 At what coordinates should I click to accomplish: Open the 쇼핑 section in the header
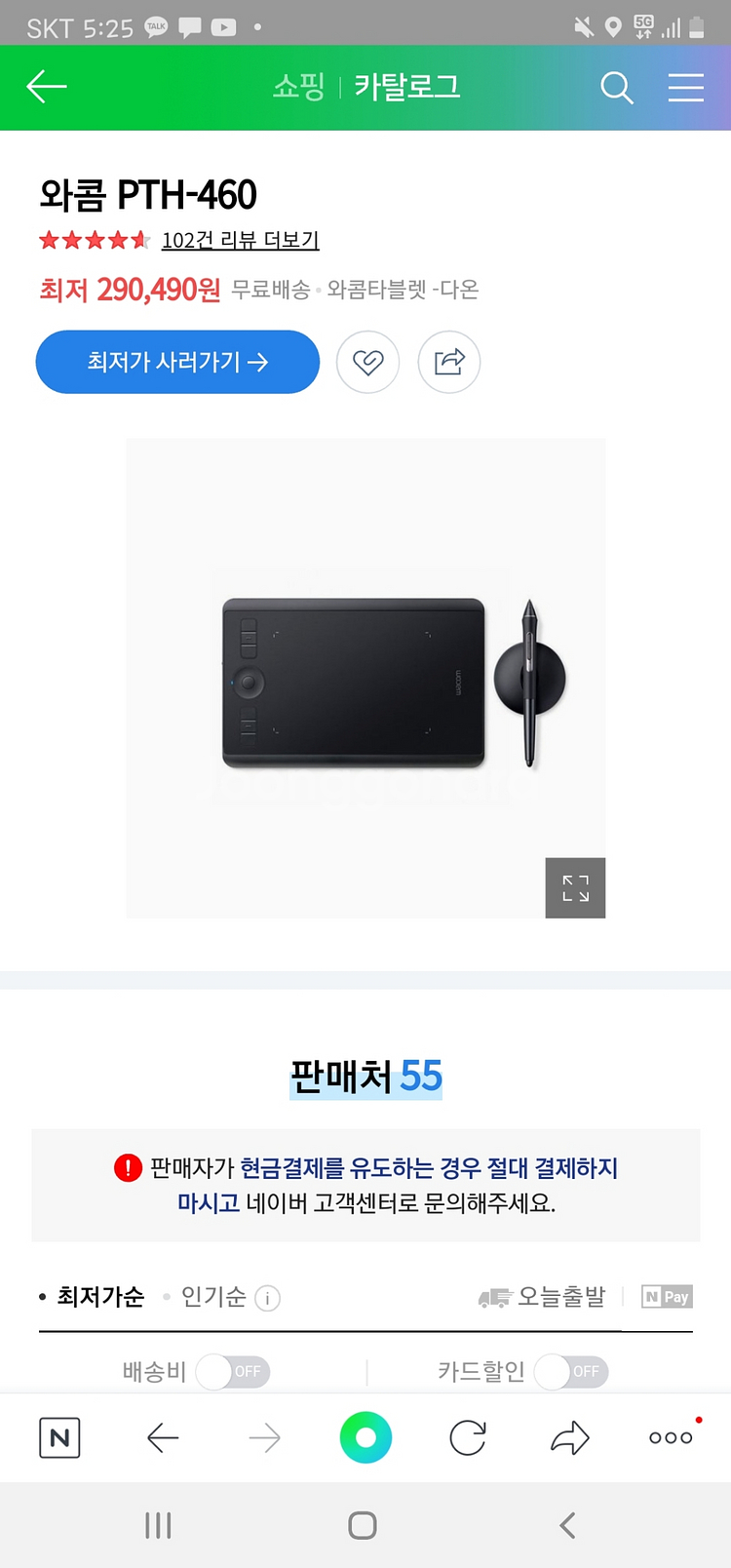(298, 87)
